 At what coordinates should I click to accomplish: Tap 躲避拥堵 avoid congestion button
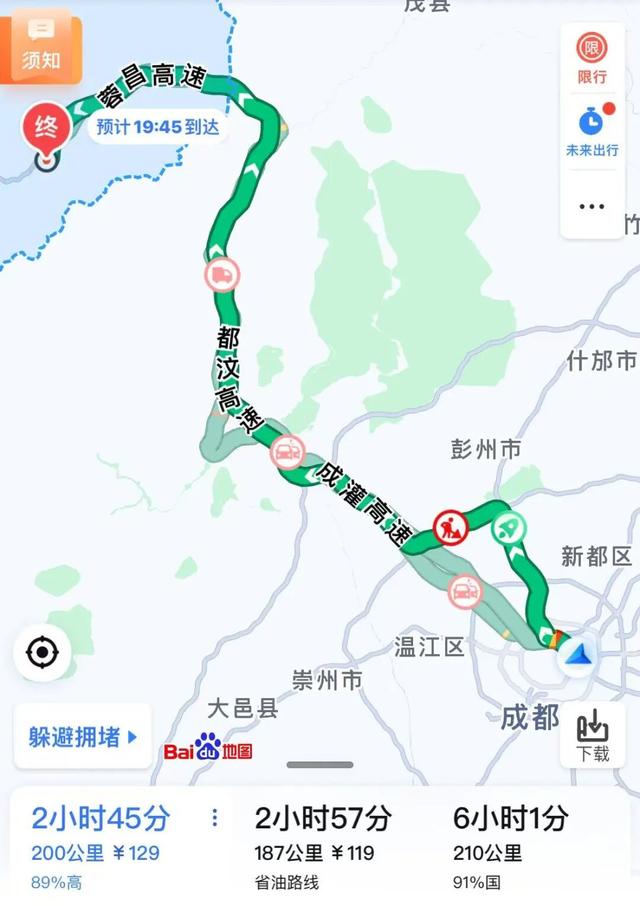[83, 737]
